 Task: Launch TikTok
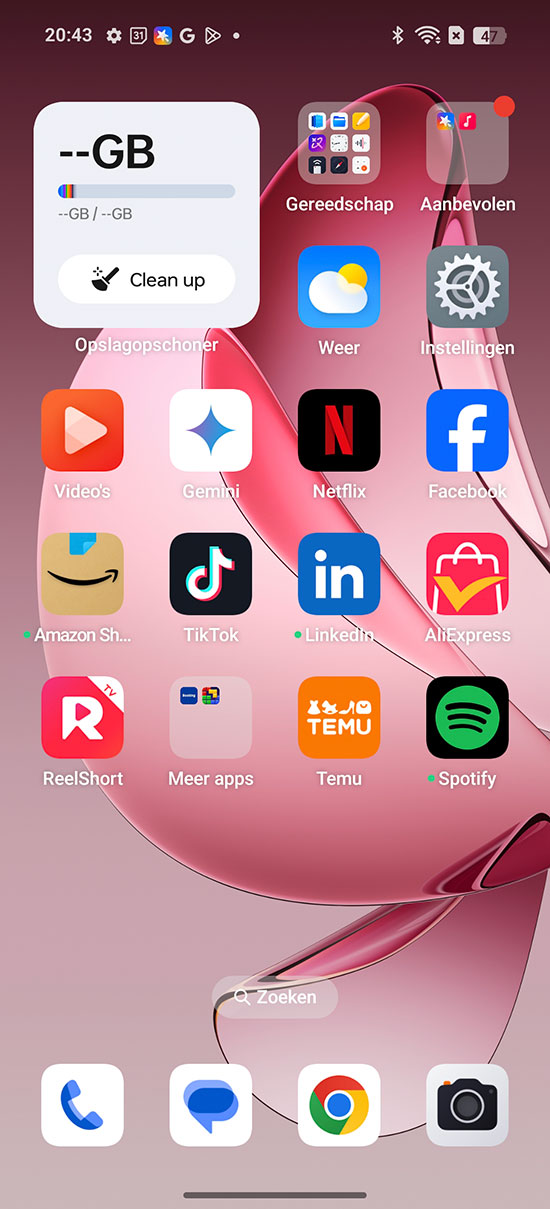click(x=211, y=574)
